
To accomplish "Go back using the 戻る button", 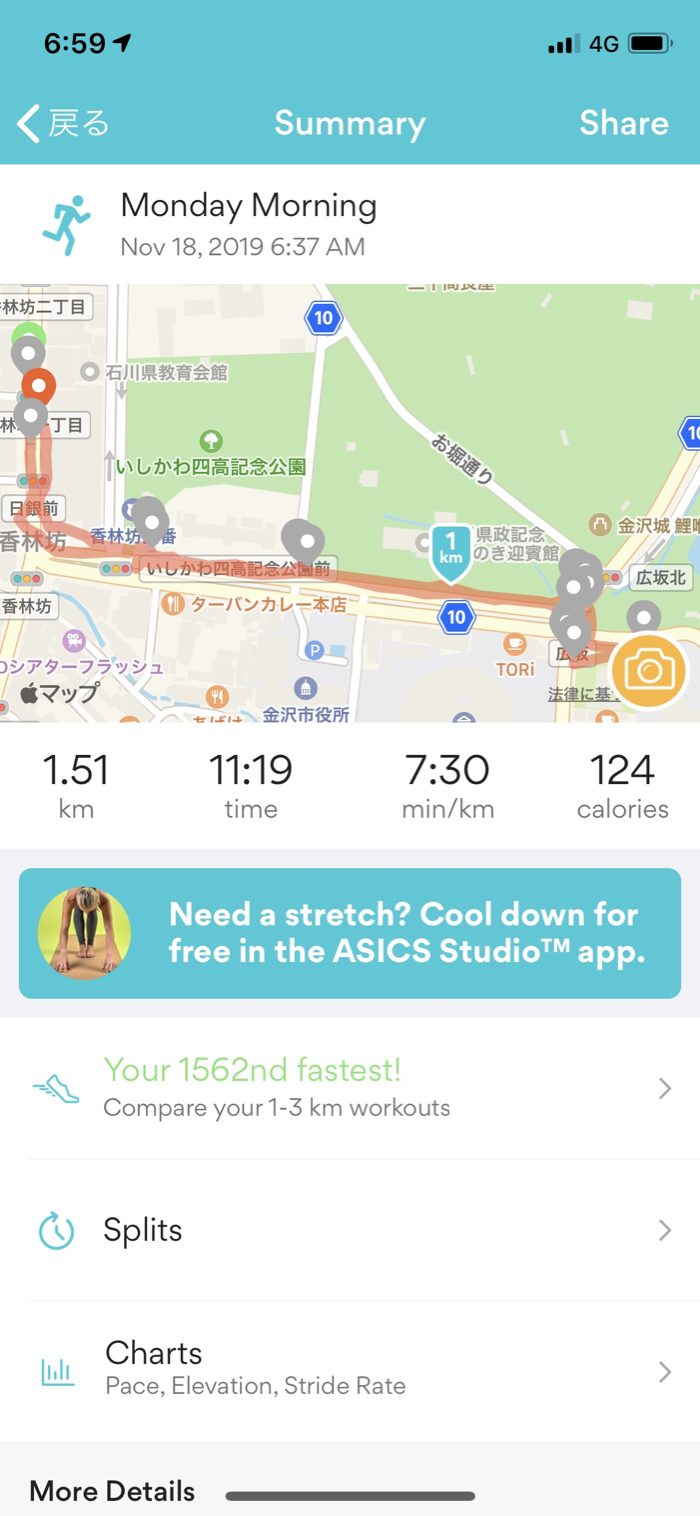I will point(63,124).
